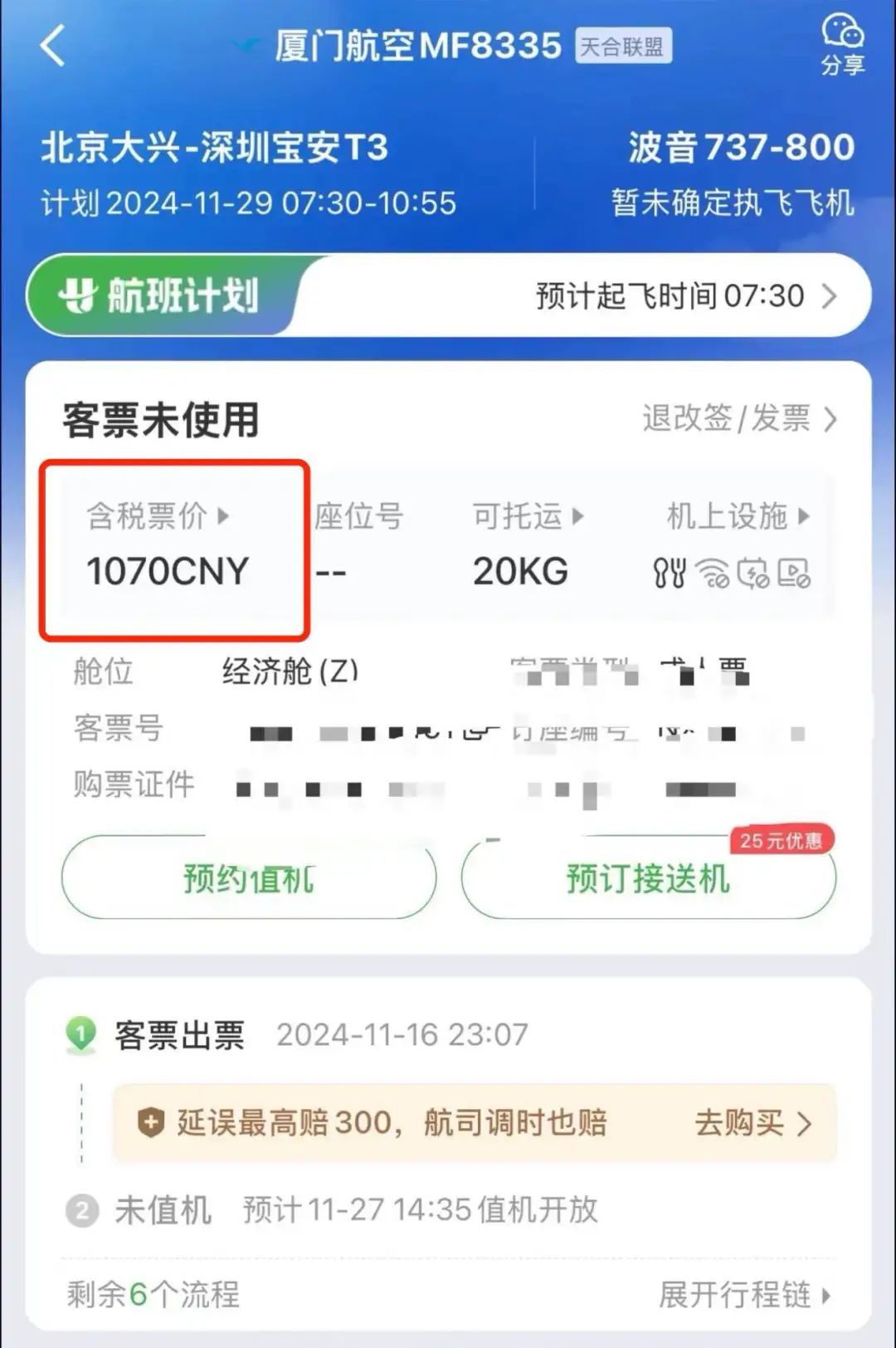The image size is (896, 1348).
Task: Click the power outlet unavailable icon
Action: click(751, 571)
